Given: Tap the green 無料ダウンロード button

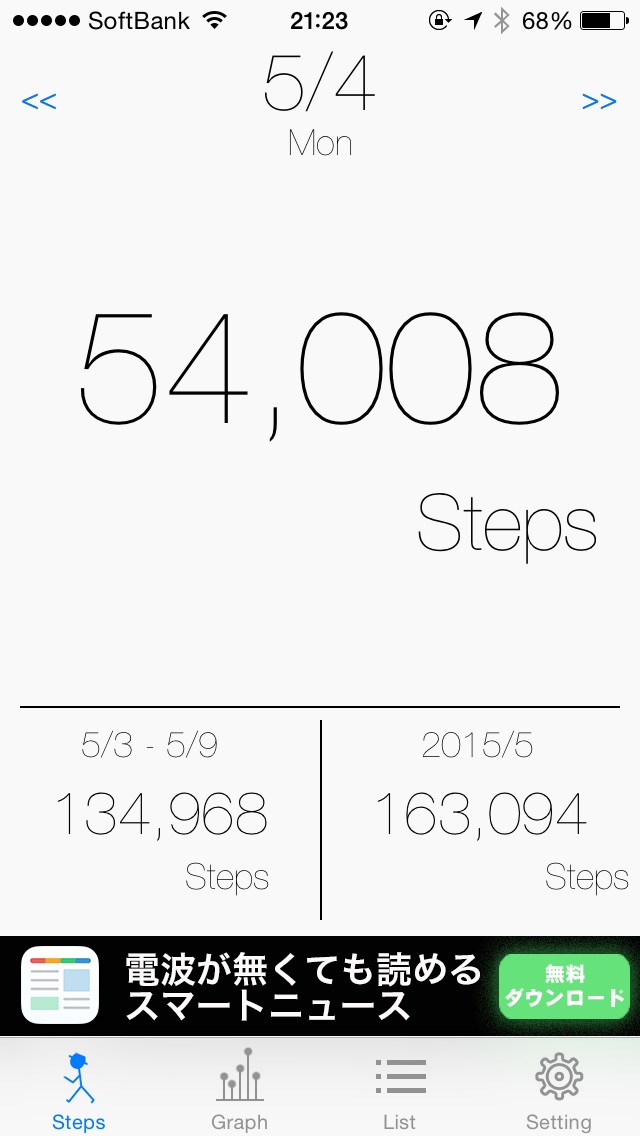Looking at the screenshot, I should pos(565,986).
